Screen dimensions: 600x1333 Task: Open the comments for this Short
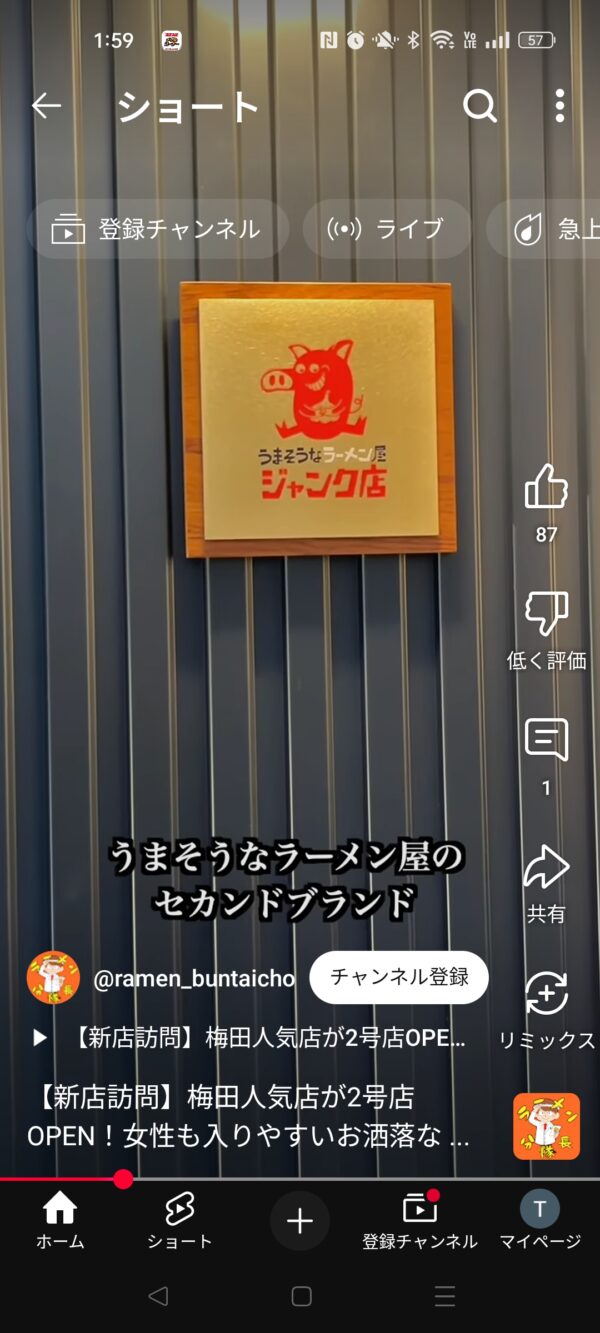click(546, 741)
